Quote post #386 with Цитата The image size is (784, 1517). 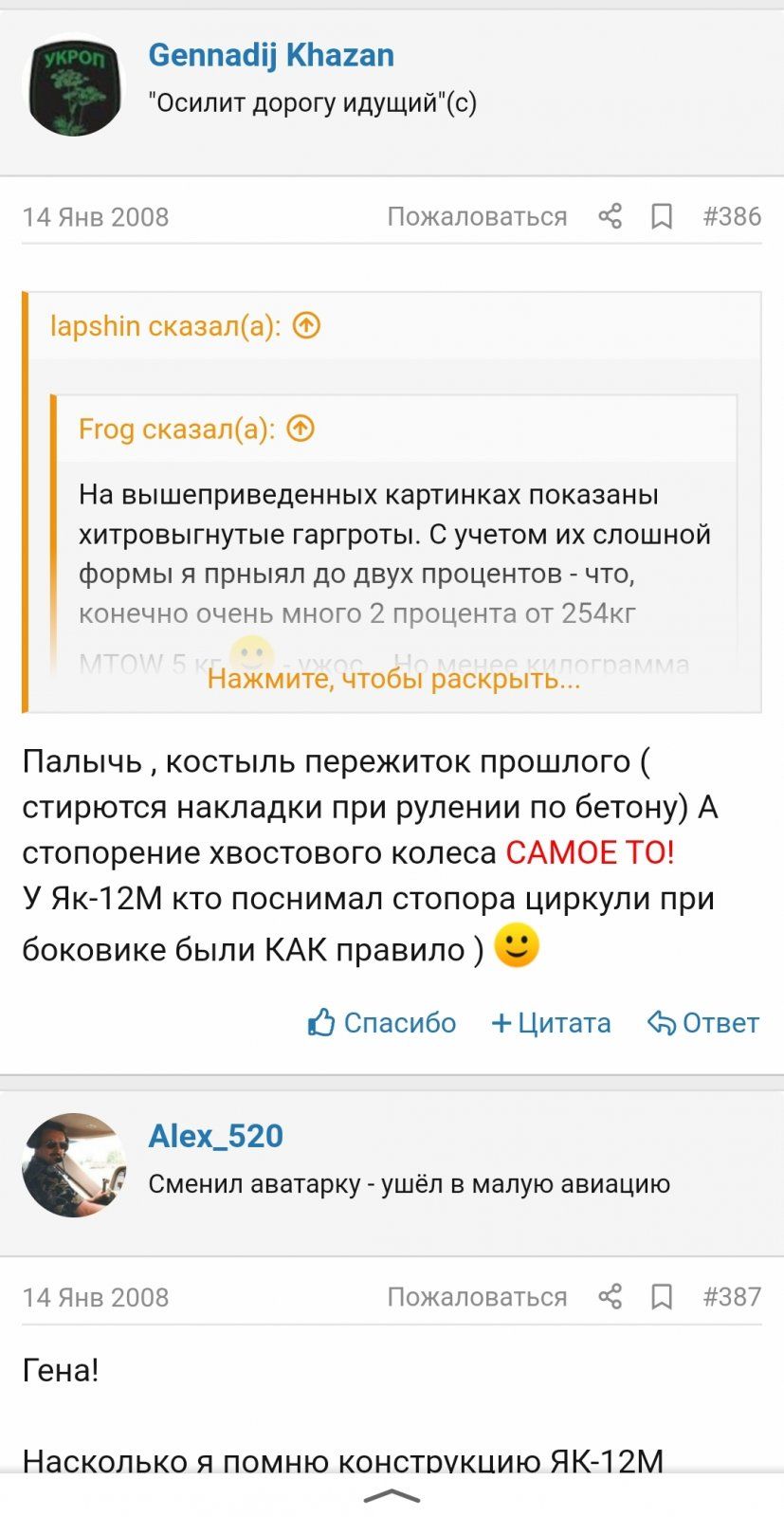[x=551, y=1023]
